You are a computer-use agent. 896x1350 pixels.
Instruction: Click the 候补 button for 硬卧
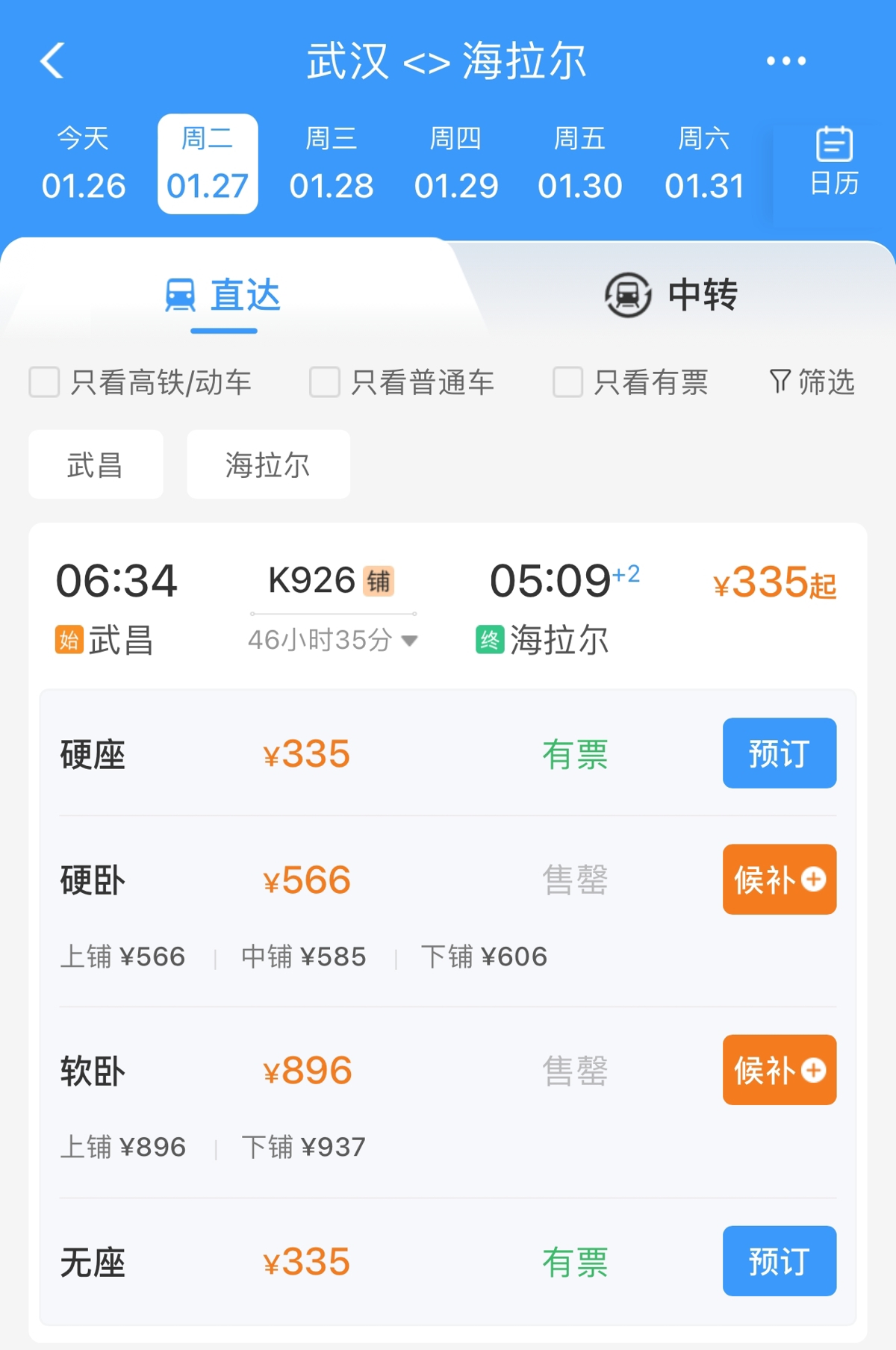(779, 880)
